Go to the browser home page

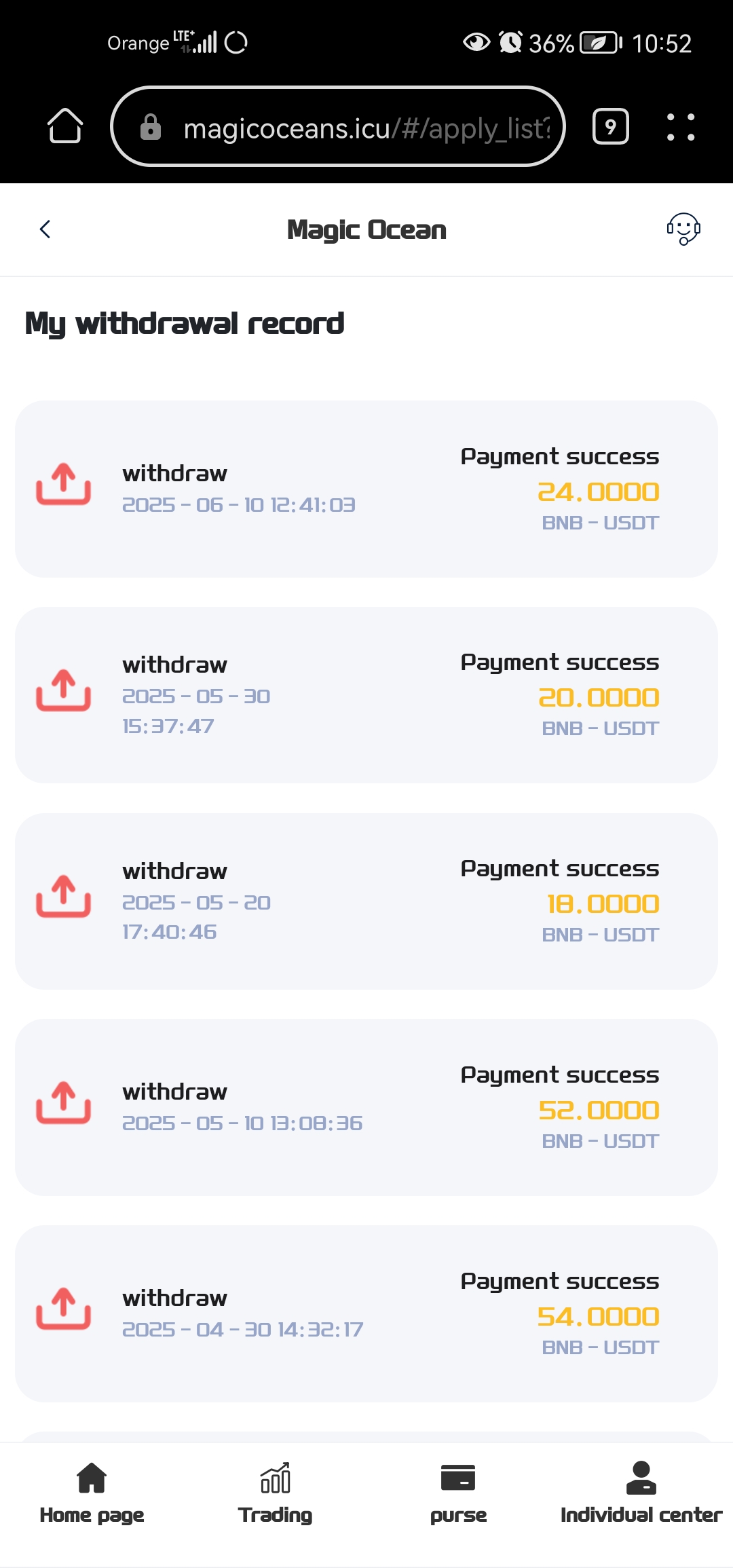(65, 126)
